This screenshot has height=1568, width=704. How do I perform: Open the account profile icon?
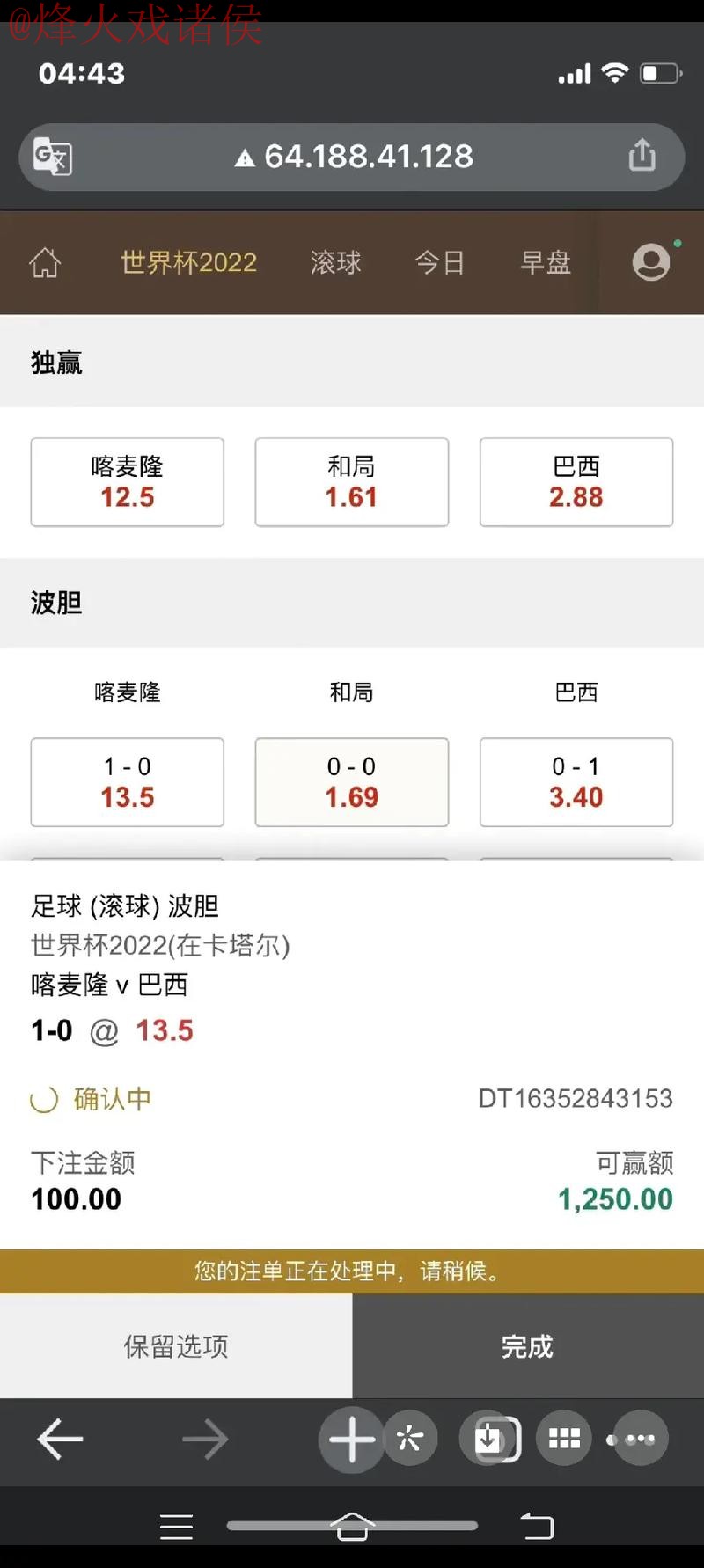(x=651, y=263)
